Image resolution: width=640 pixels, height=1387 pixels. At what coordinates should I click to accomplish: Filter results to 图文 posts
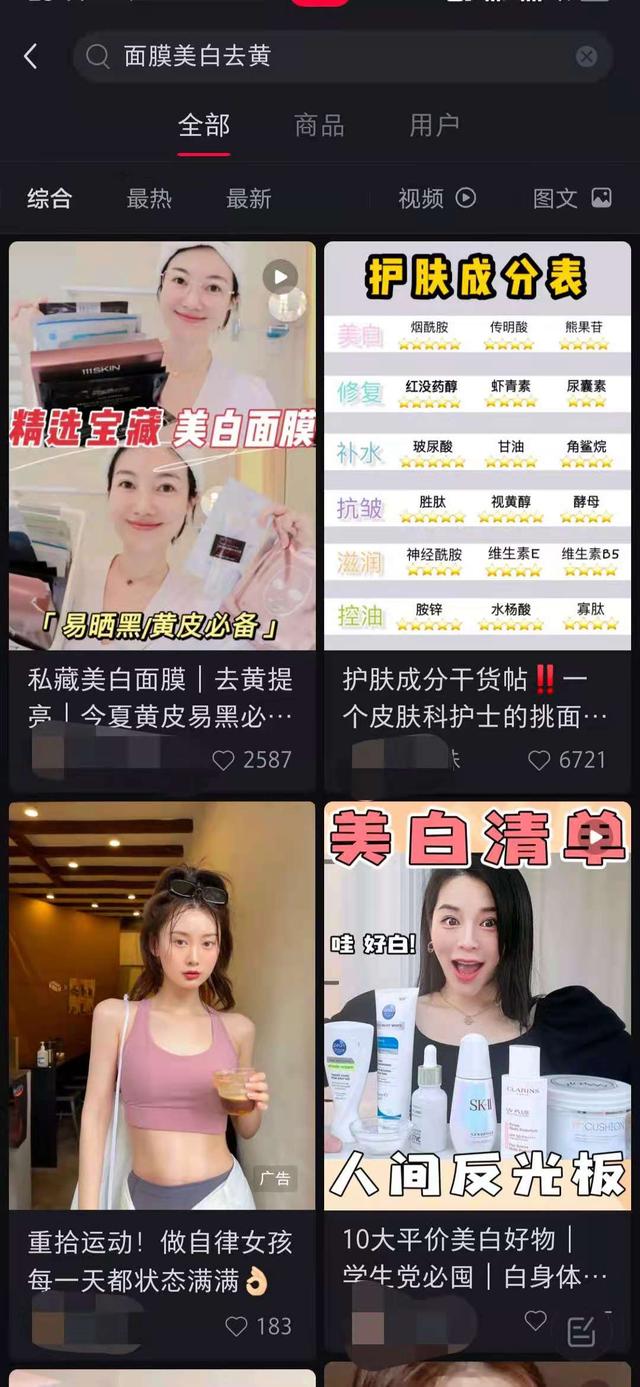click(x=571, y=198)
